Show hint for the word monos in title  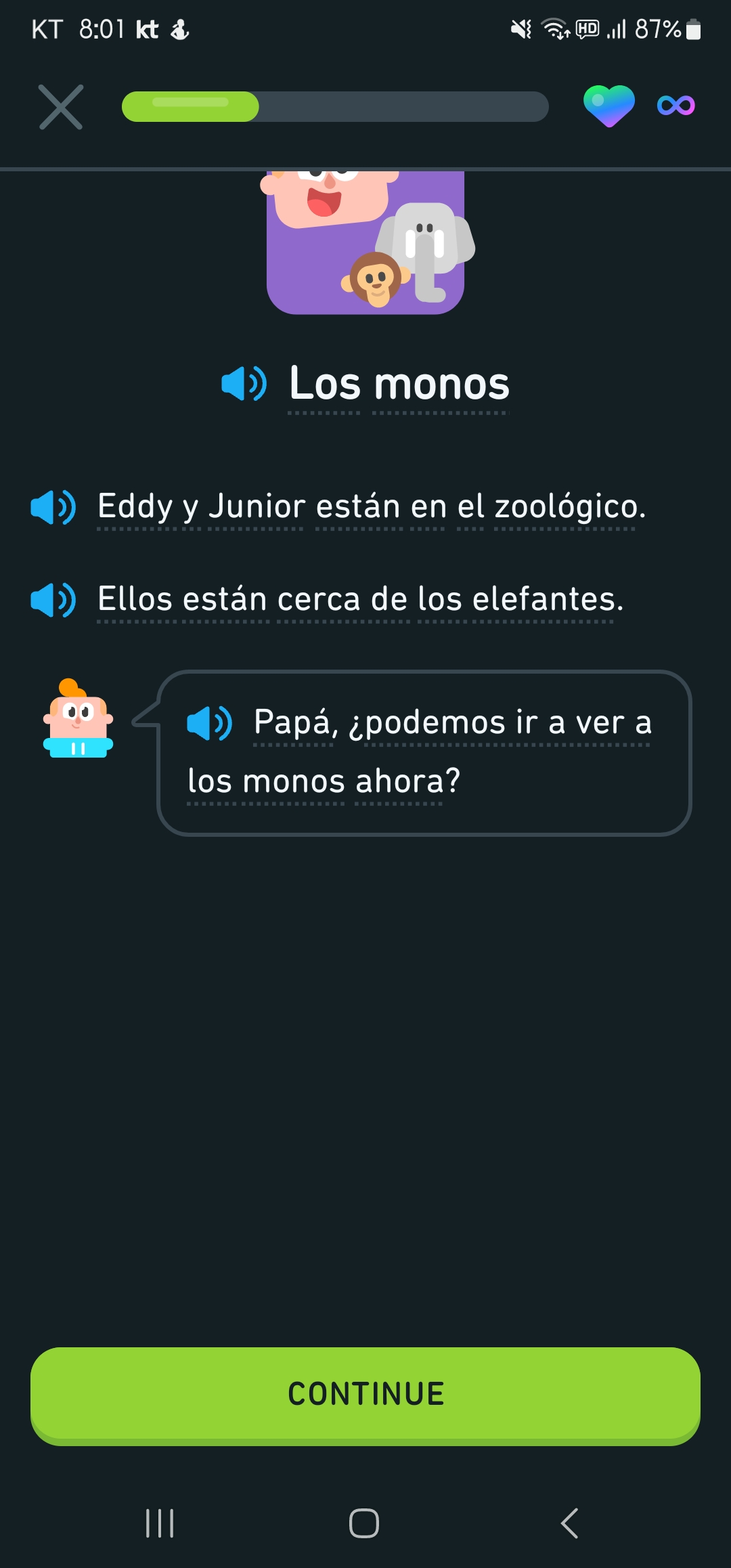click(x=441, y=384)
